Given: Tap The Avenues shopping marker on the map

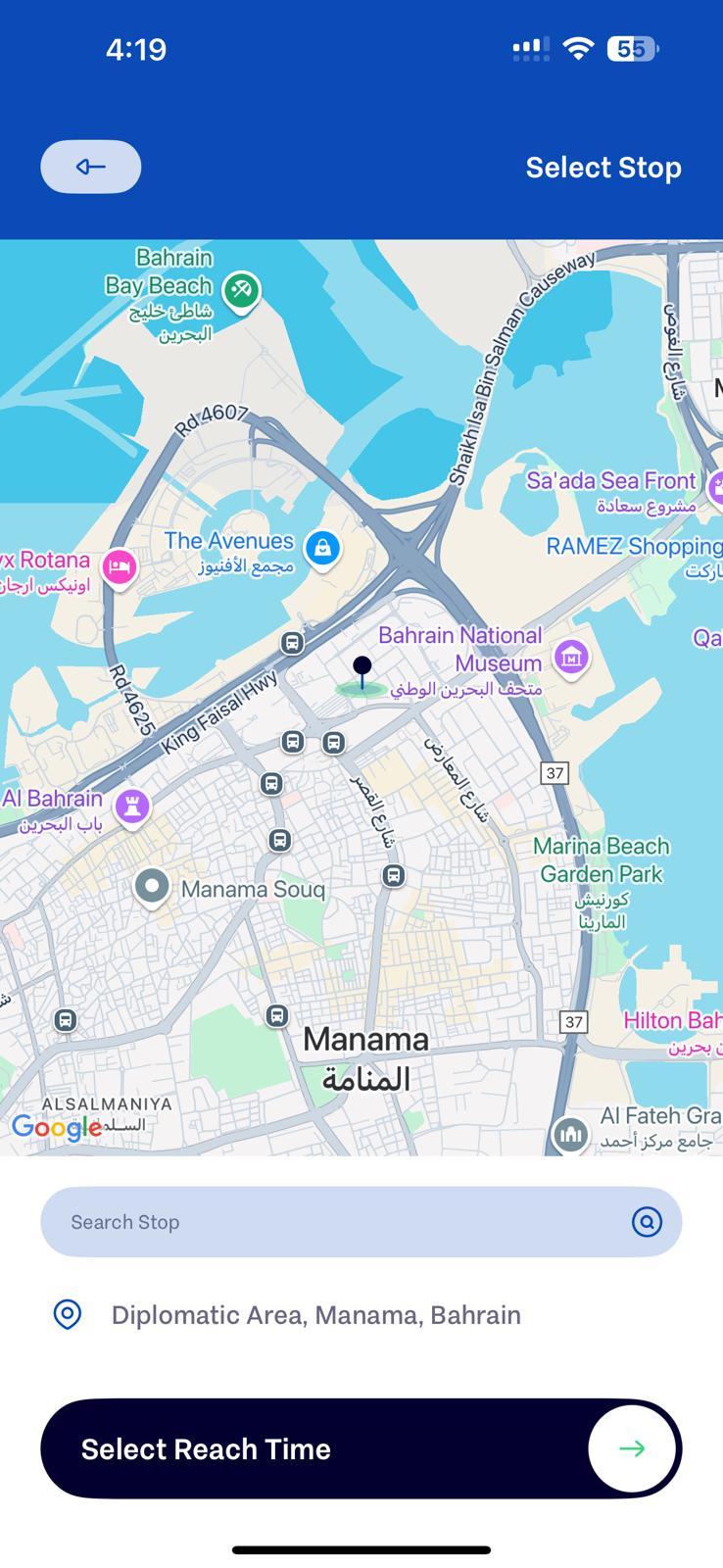Looking at the screenshot, I should (x=322, y=548).
